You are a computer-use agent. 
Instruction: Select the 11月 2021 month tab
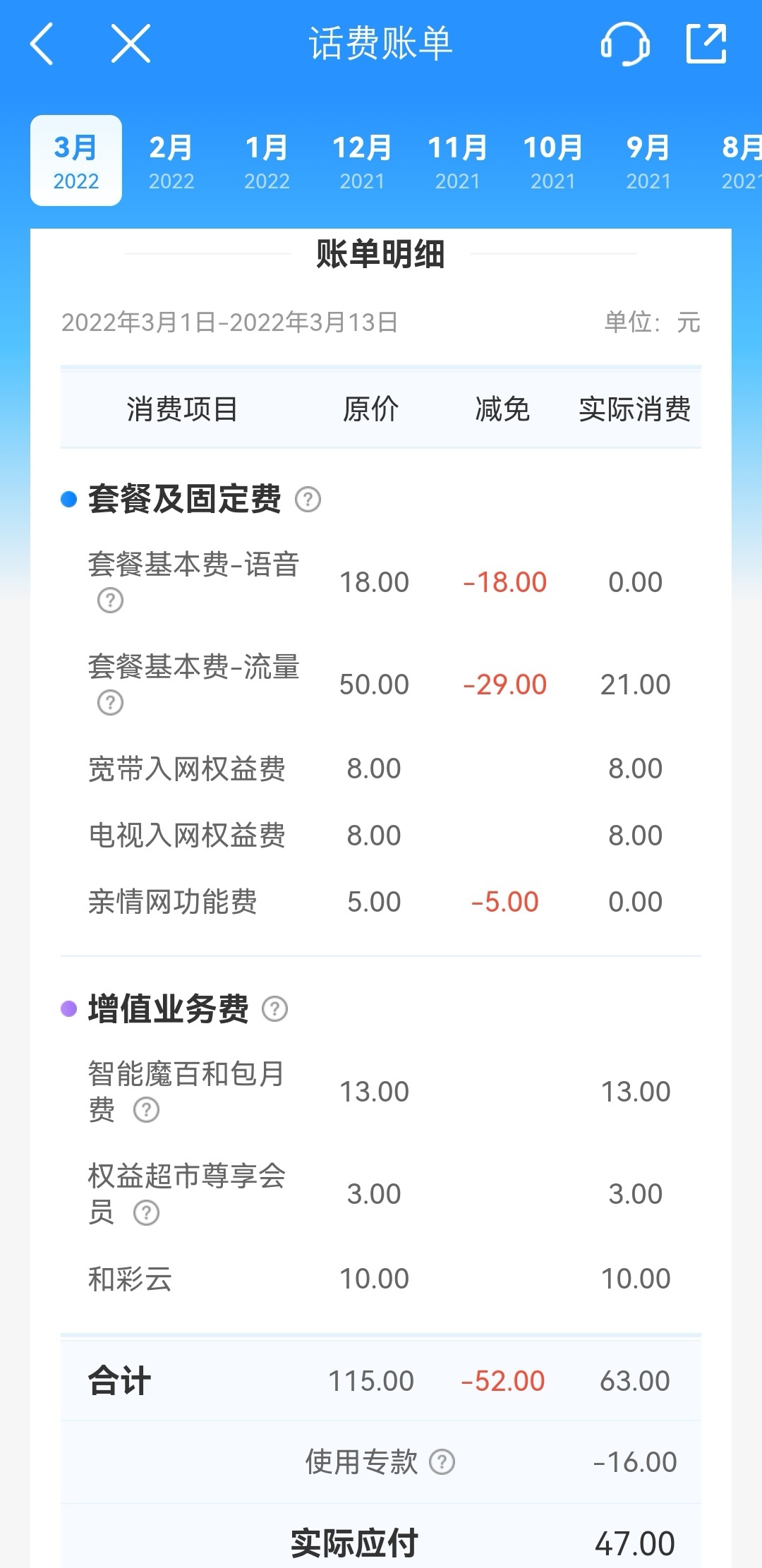tap(457, 162)
